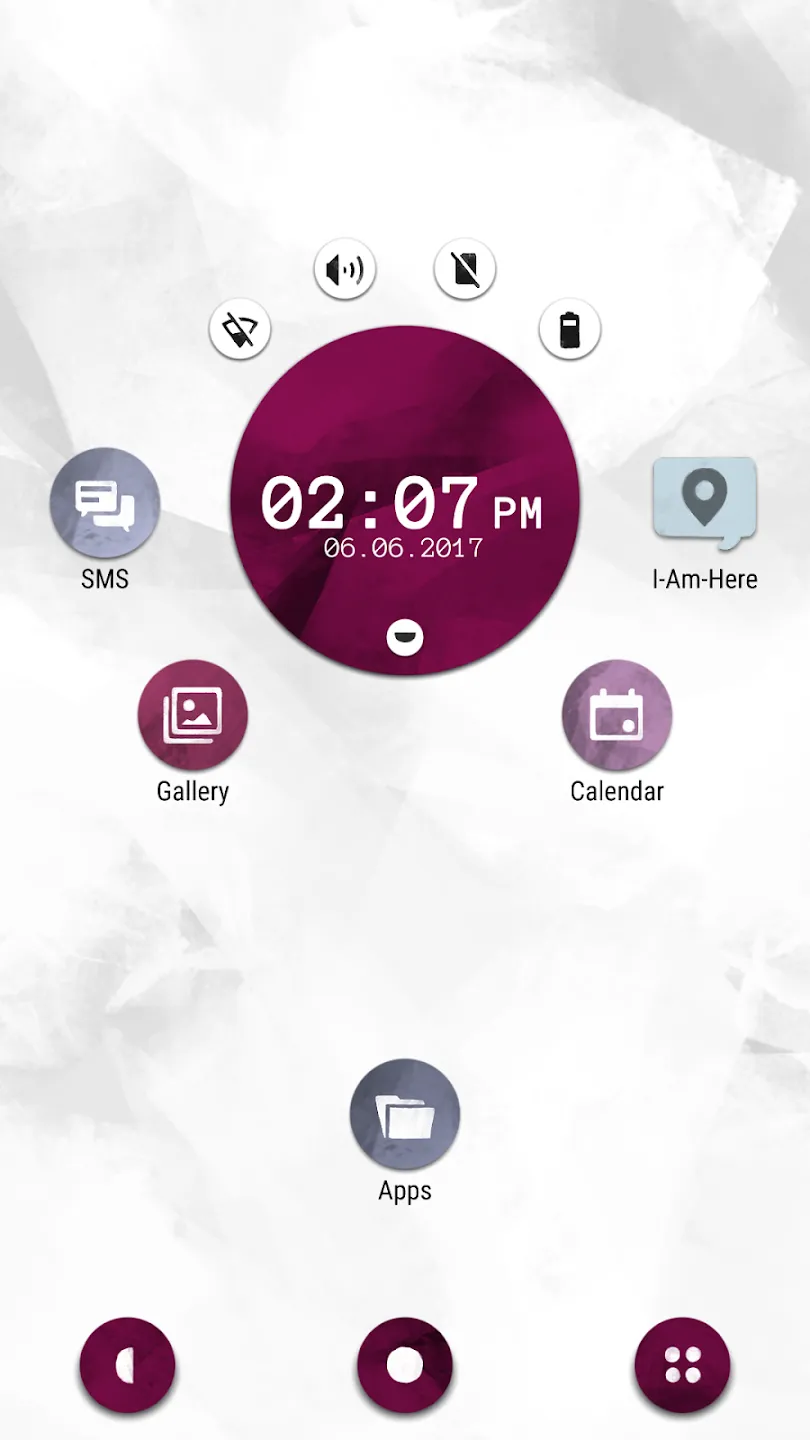Open the SMS app
This screenshot has height=1440, width=810.
105,503
